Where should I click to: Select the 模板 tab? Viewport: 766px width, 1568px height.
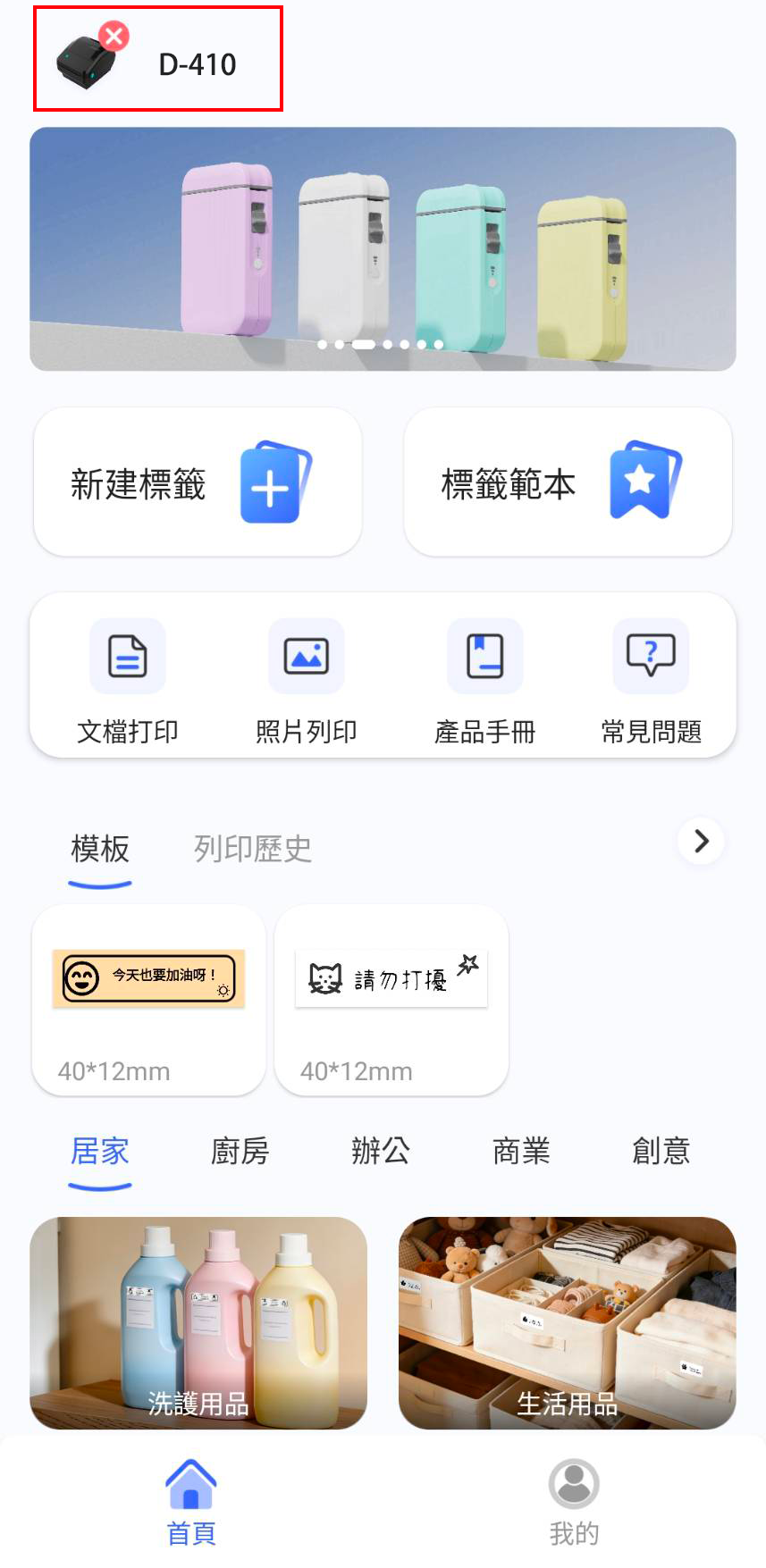[x=100, y=849]
